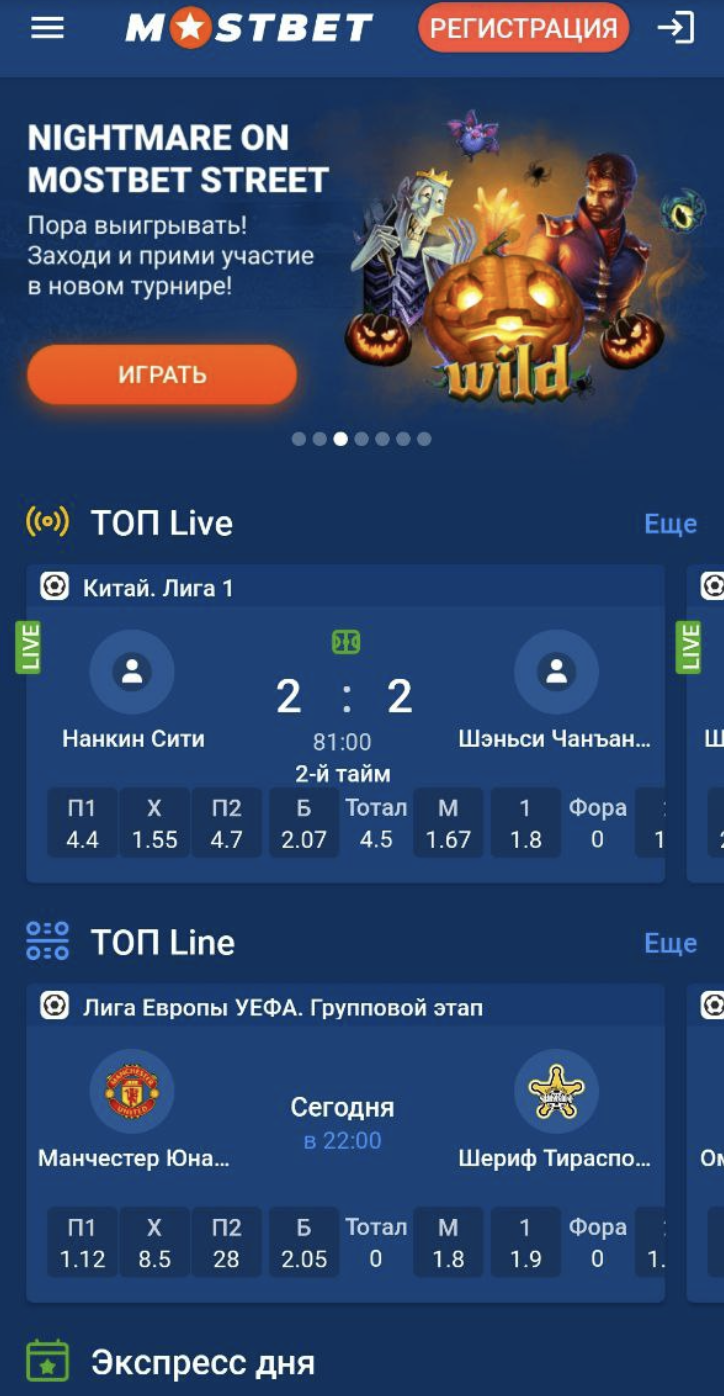Image resolution: width=724 pixels, height=1396 pixels.
Task: Select П2 odds 28 for Manchester match
Action: (x=226, y=1243)
